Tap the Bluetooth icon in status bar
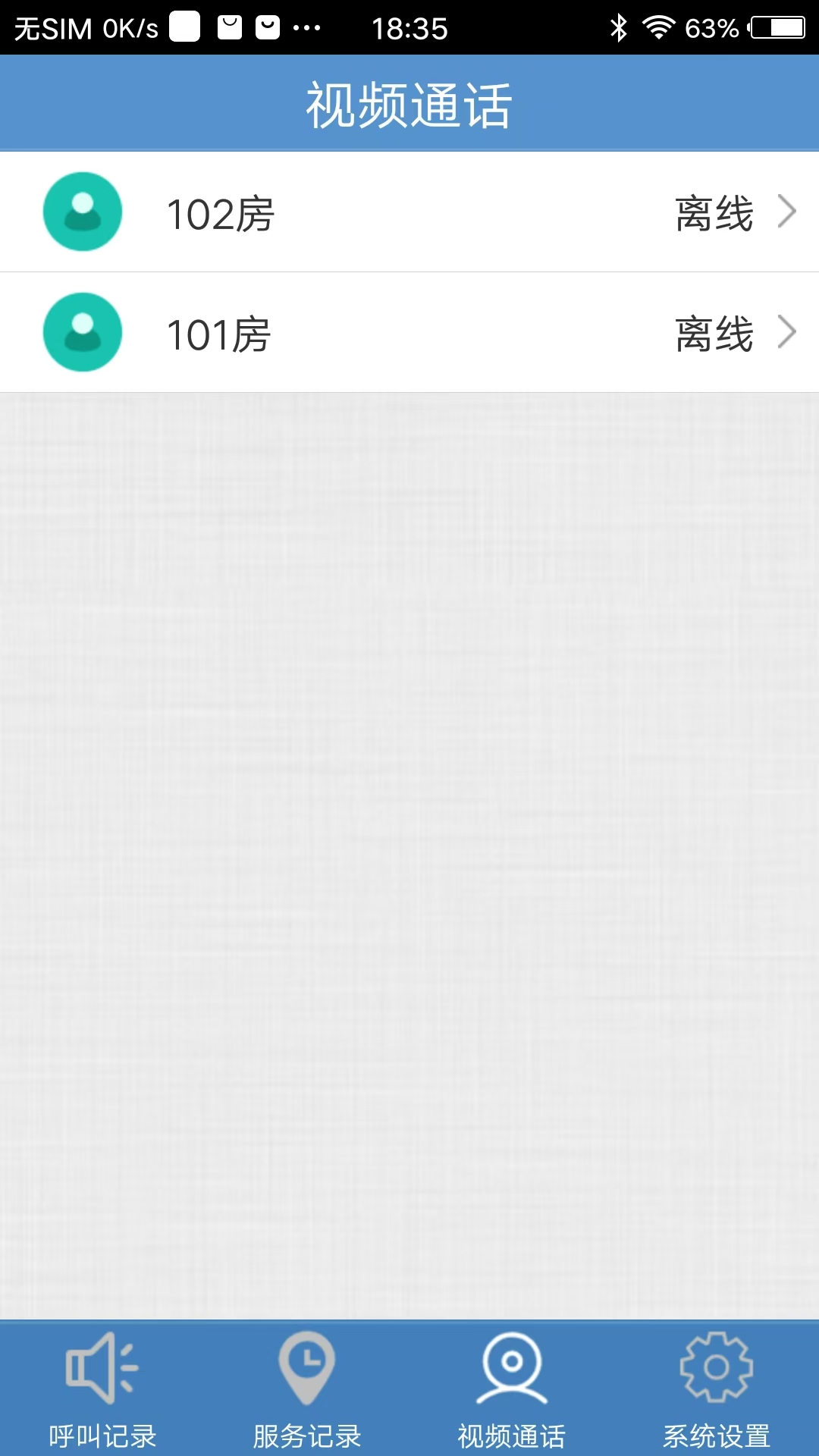819x1456 pixels. [620, 27]
